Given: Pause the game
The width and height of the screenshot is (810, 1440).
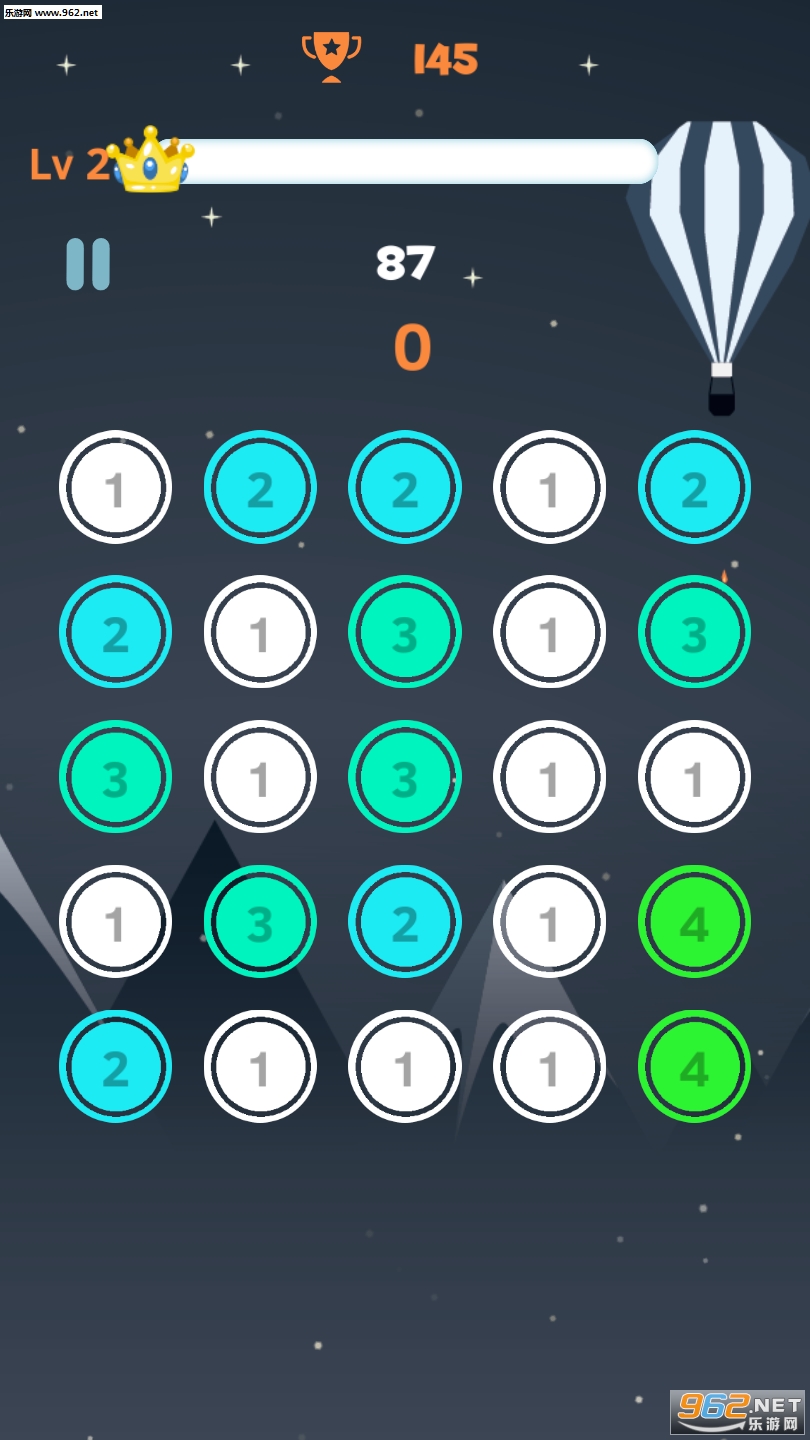Looking at the screenshot, I should coord(88,264).
